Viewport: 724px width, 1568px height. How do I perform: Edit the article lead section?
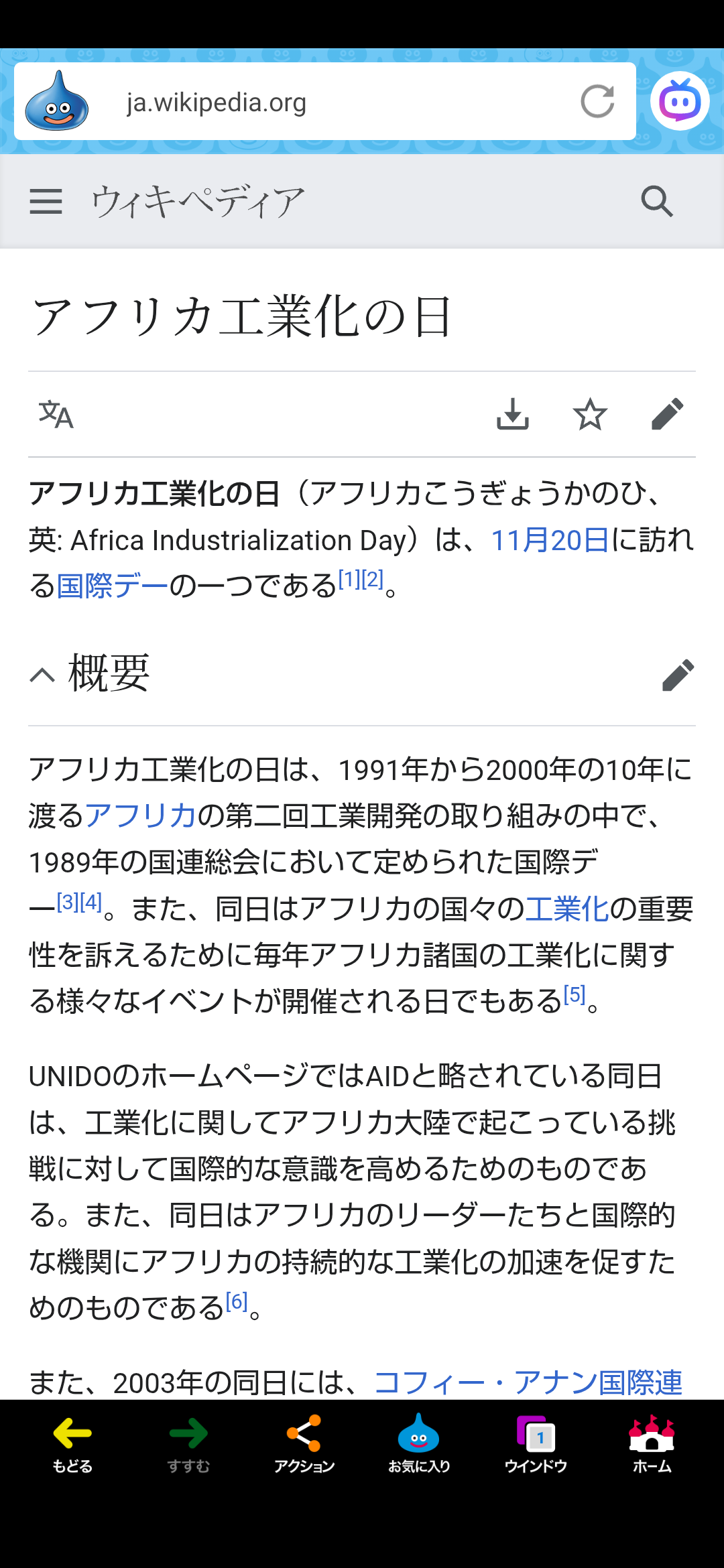[667, 414]
